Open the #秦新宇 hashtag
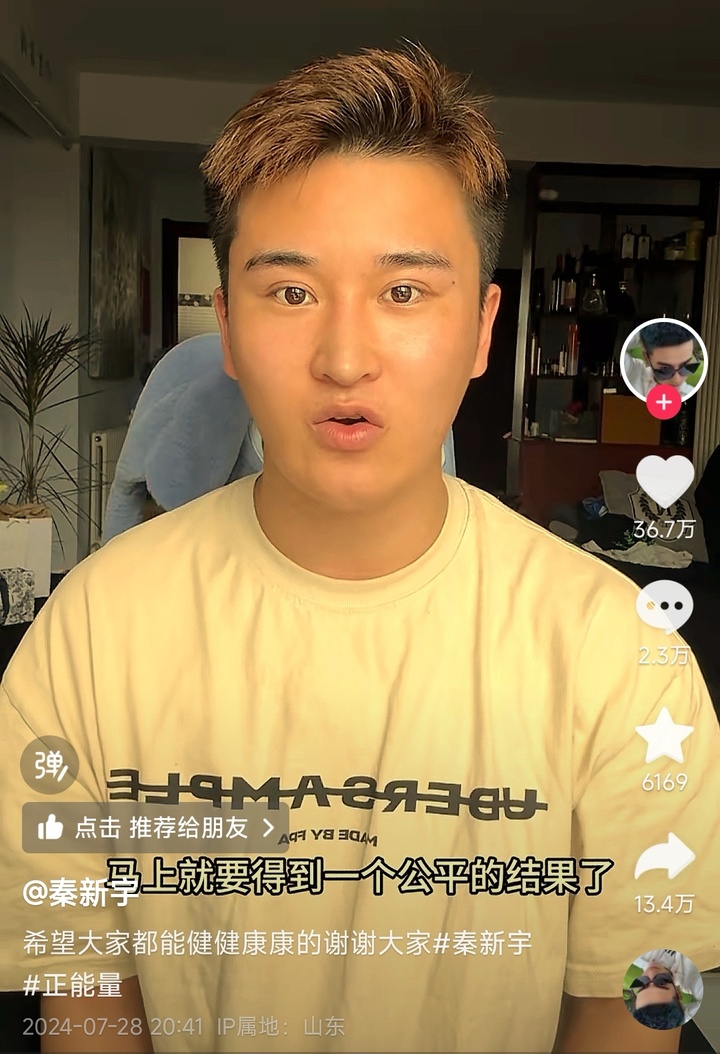 click(x=482, y=943)
